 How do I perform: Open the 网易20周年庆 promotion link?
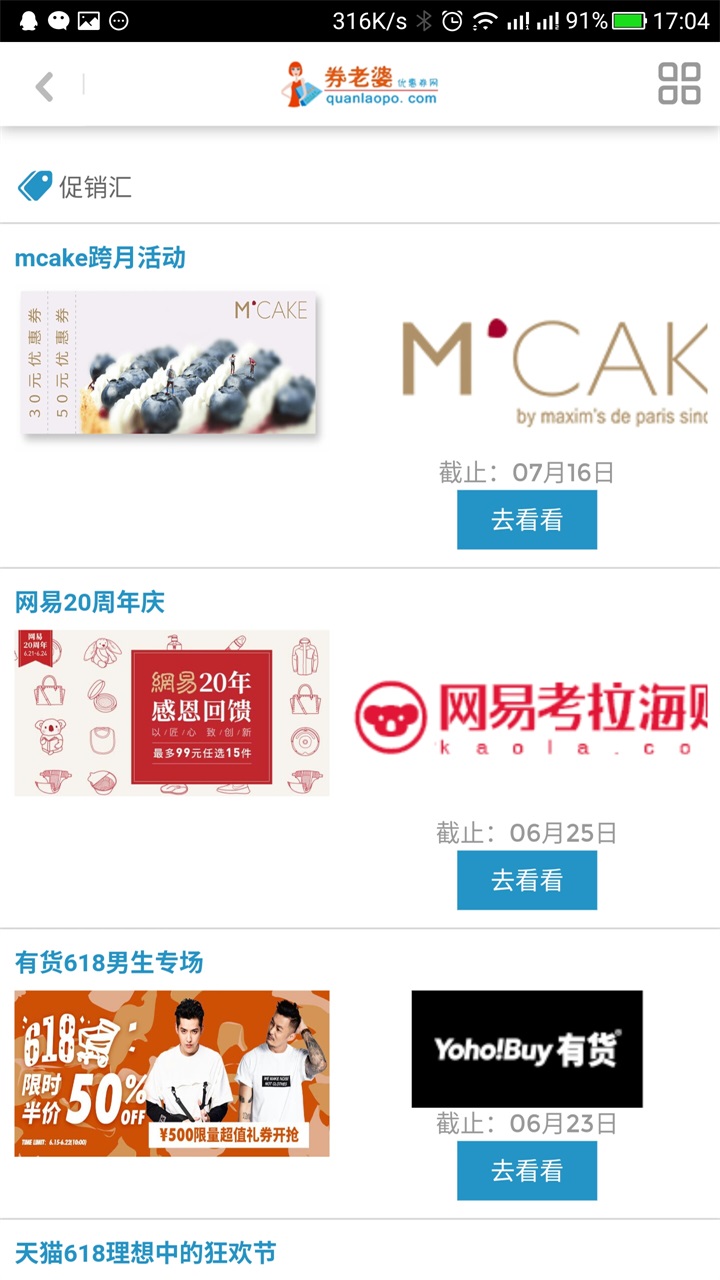[x=90, y=602]
